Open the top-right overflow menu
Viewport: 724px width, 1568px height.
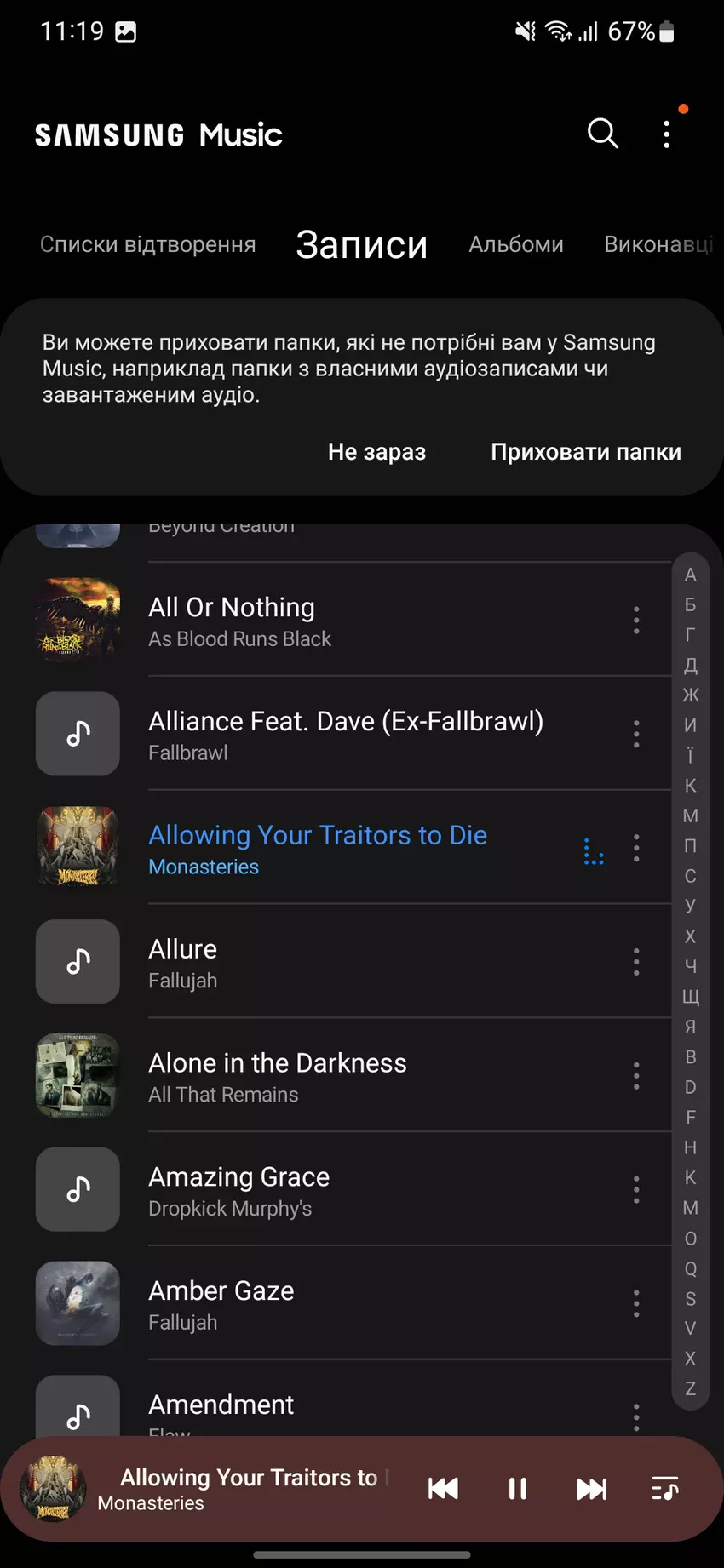tap(667, 134)
